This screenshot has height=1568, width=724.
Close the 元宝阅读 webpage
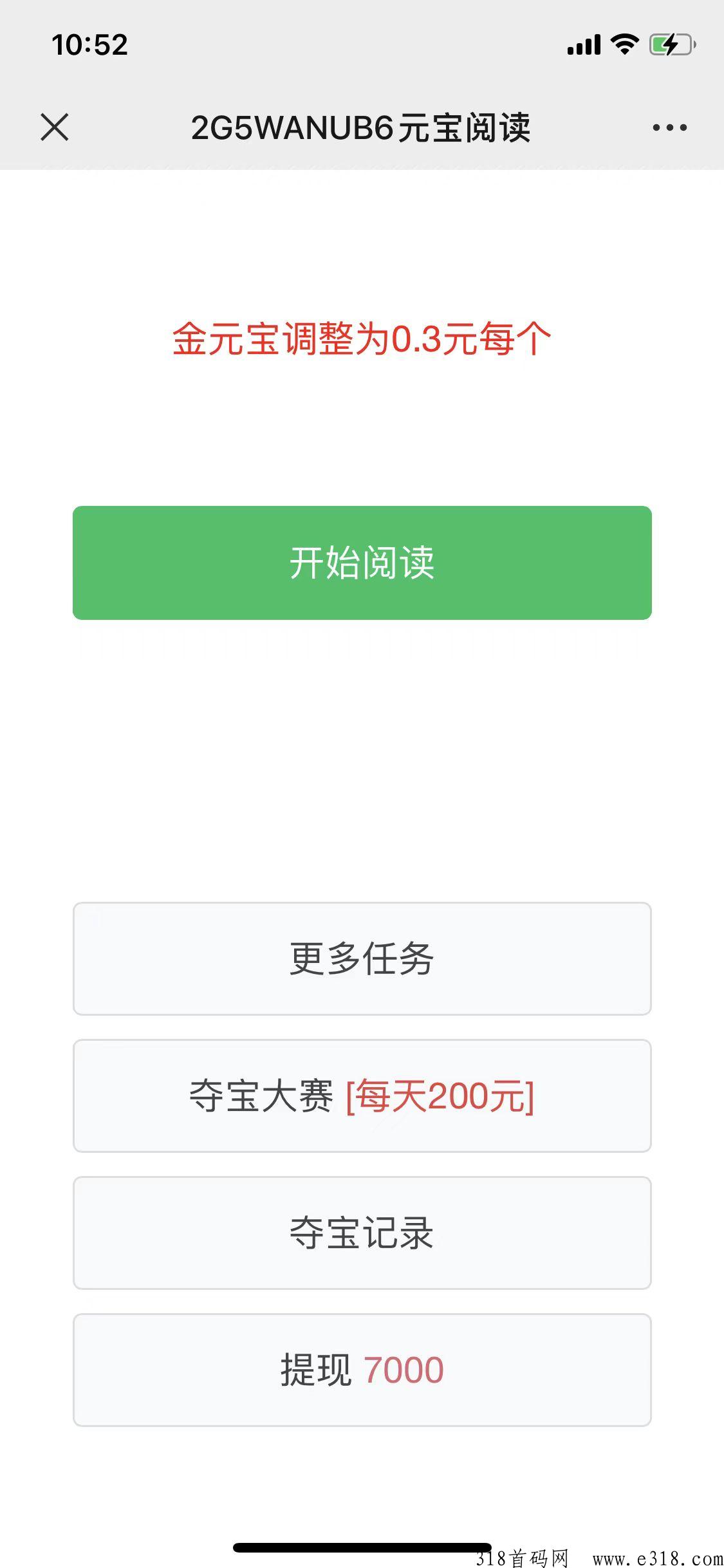tap(54, 127)
